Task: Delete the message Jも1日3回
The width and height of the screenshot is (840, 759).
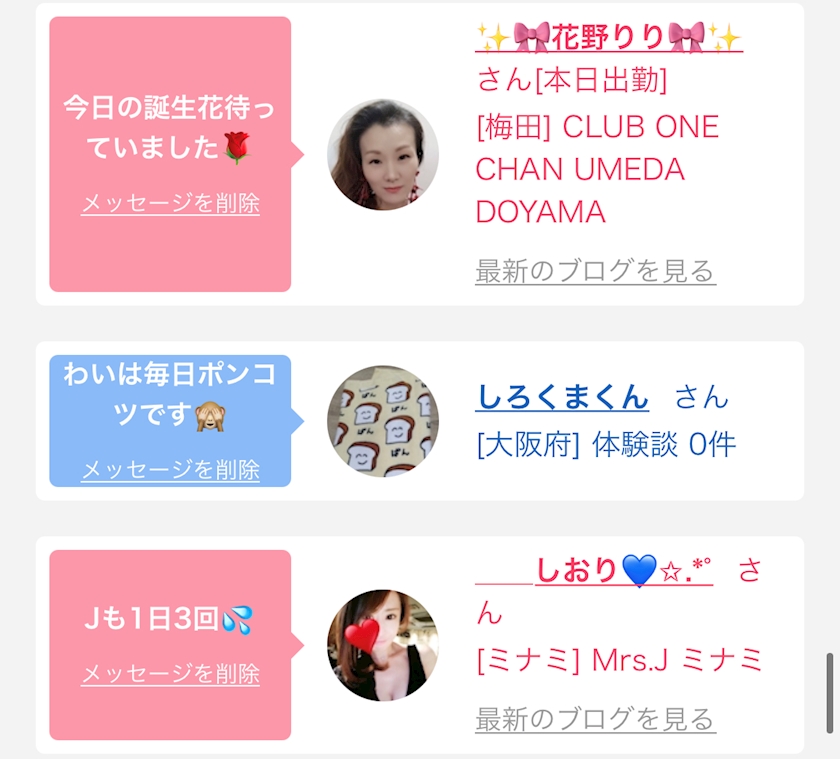Action: pyautogui.click(x=170, y=674)
